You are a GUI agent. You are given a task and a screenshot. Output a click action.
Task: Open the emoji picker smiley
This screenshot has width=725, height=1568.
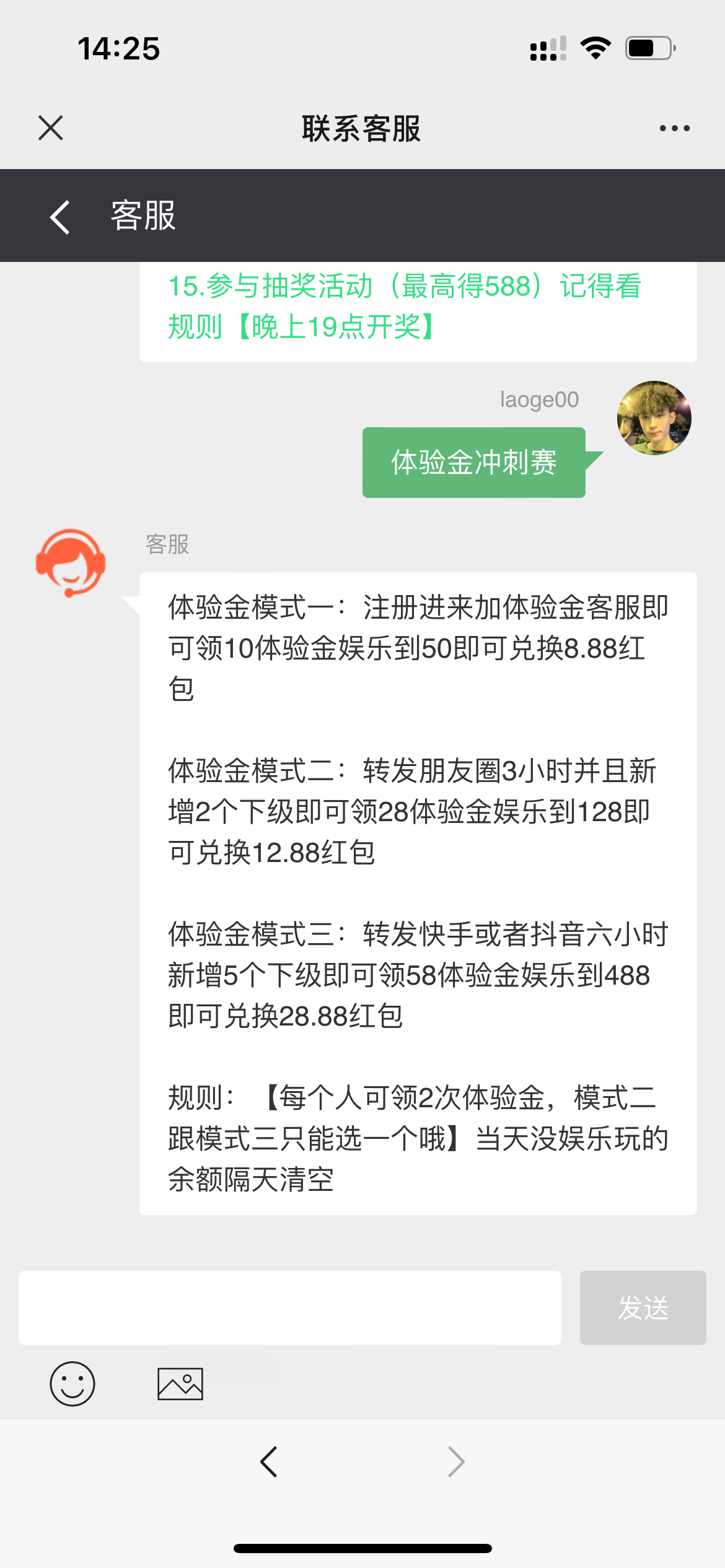pos(72,1383)
